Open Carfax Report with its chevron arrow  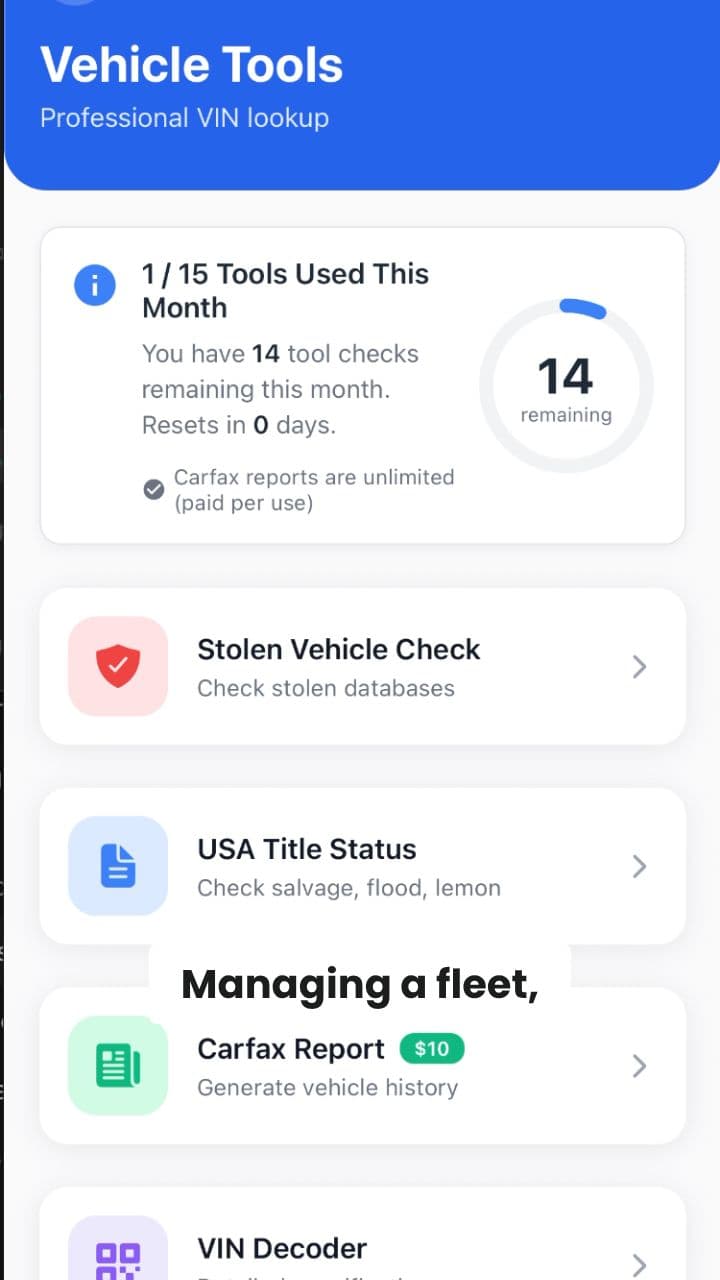pos(639,1066)
